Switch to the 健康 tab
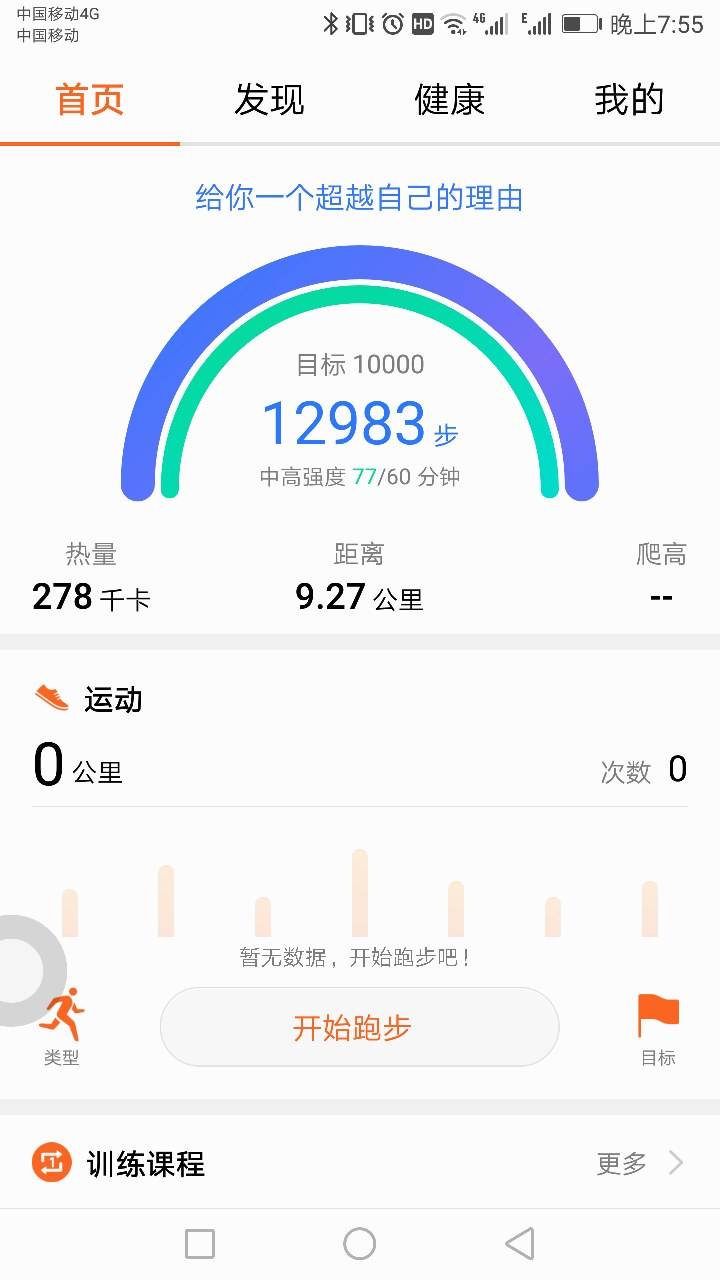 tap(449, 100)
